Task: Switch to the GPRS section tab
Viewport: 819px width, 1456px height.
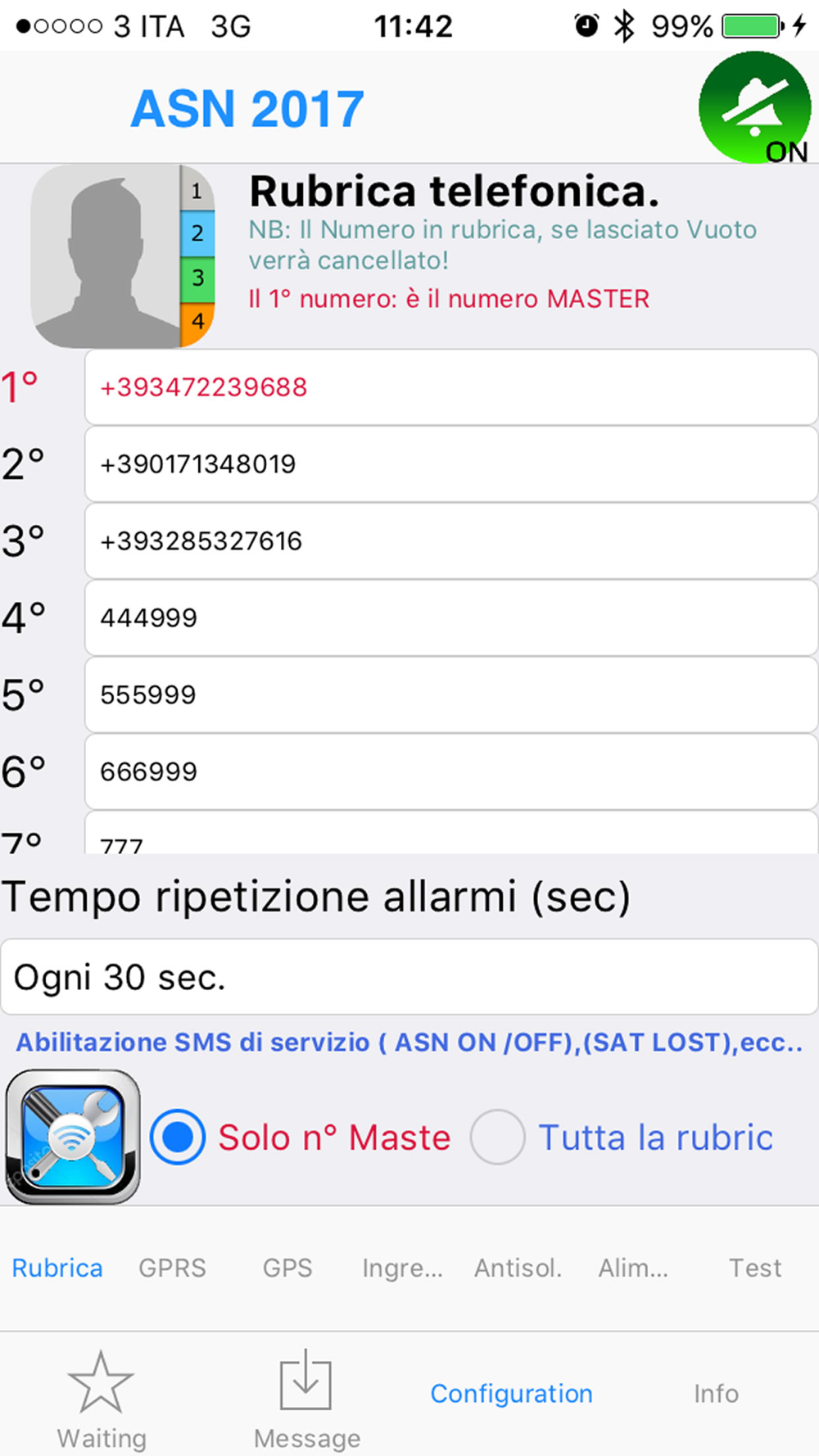Action: (172, 1268)
